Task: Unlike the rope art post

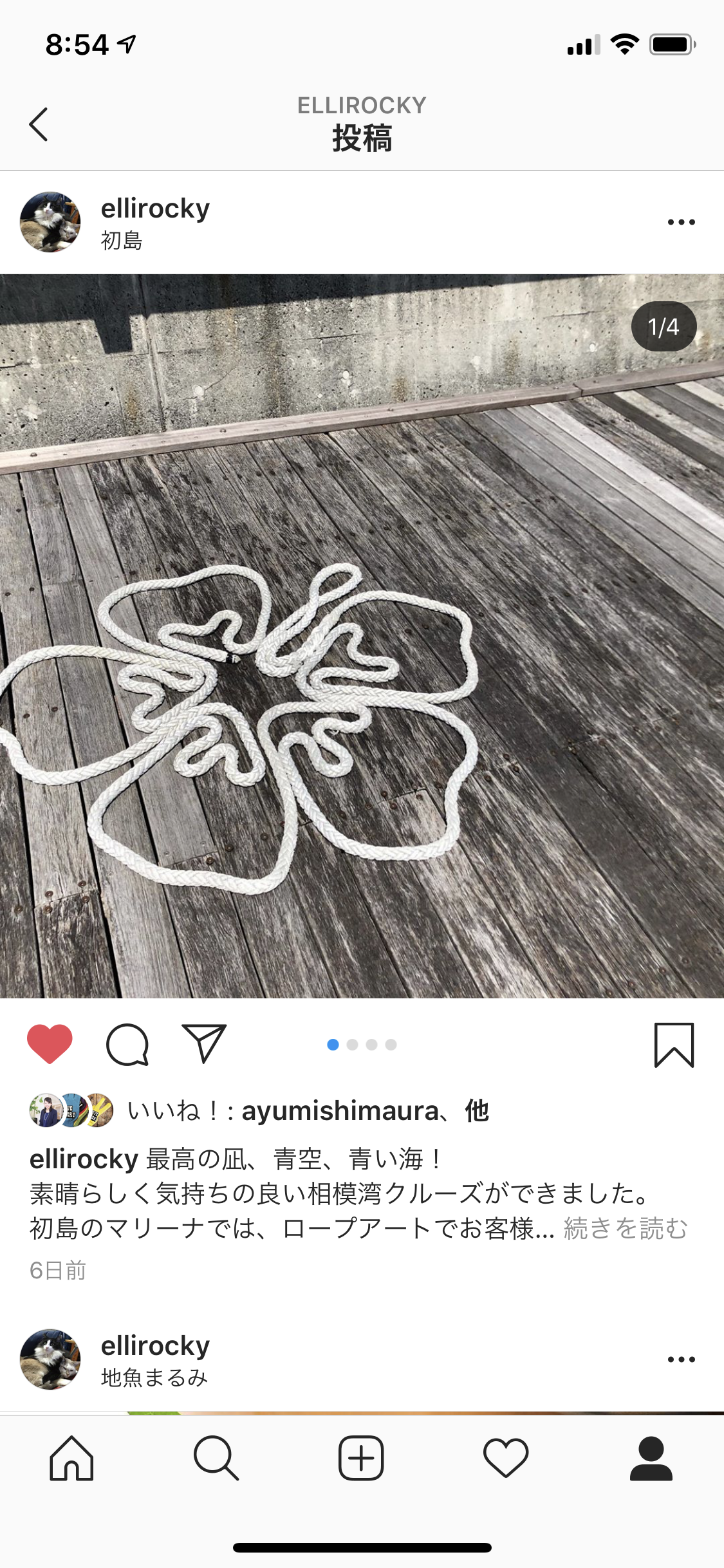Action: [x=50, y=1044]
